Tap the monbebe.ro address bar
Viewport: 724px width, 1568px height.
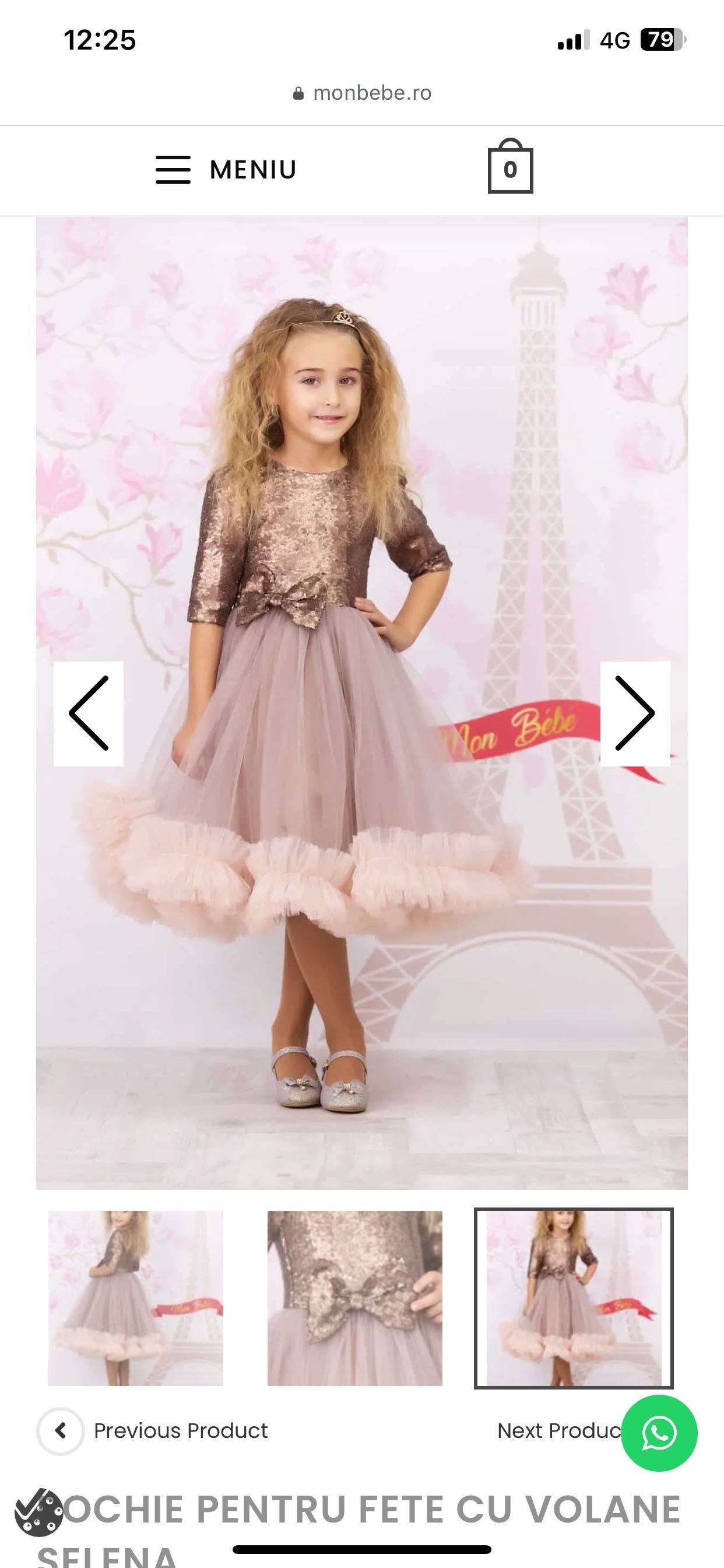point(362,93)
